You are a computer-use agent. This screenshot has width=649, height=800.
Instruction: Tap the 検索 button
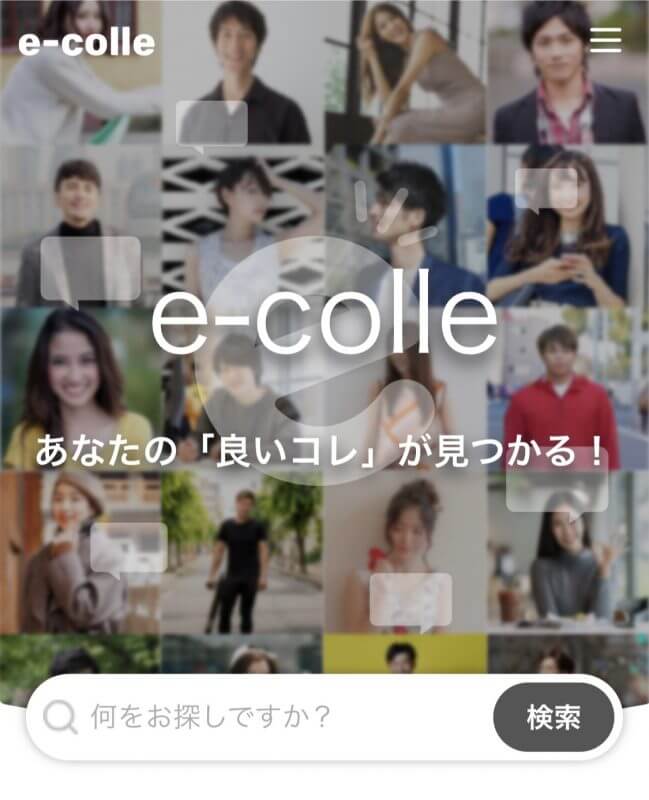coord(553,718)
